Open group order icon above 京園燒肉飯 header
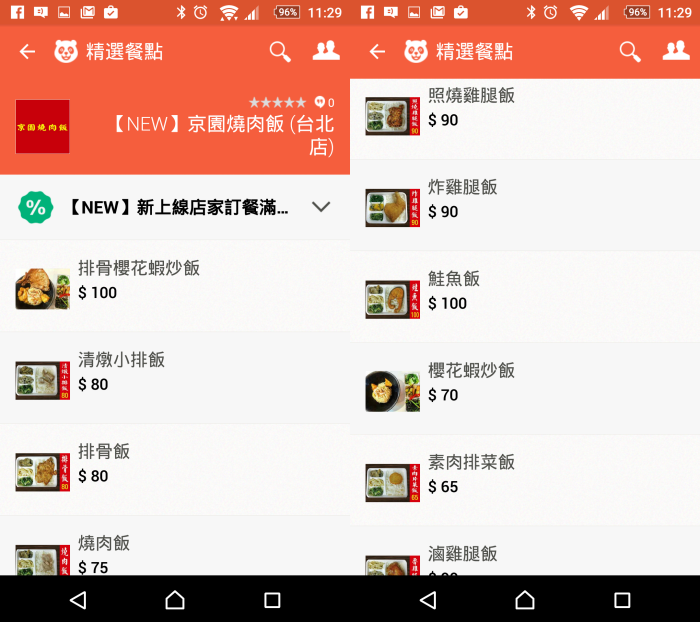 [326, 52]
